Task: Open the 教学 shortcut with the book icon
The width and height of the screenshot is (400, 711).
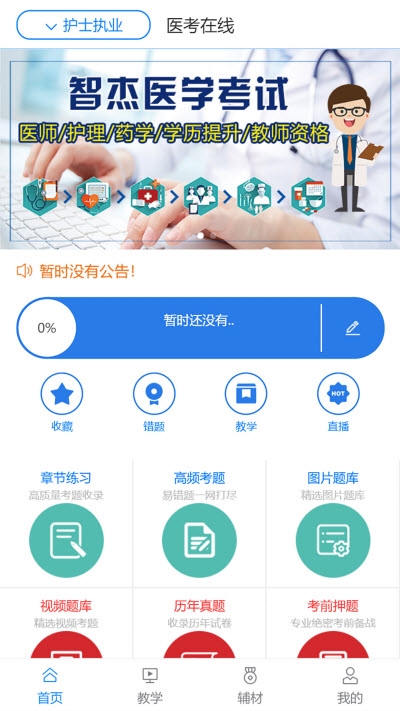Action: pyautogui.click(x=246, y=402)
